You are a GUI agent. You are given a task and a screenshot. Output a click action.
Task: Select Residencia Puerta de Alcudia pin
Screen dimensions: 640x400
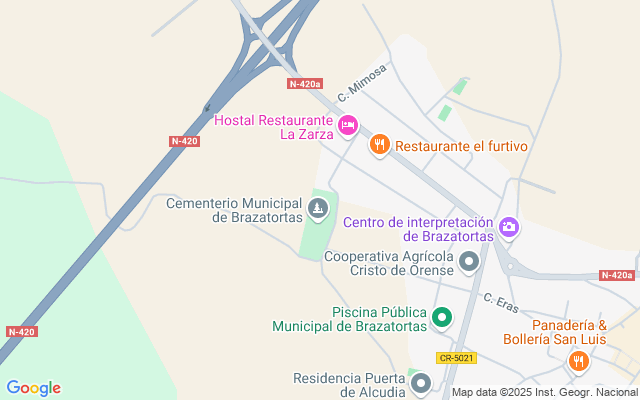[x=421, y=383]
